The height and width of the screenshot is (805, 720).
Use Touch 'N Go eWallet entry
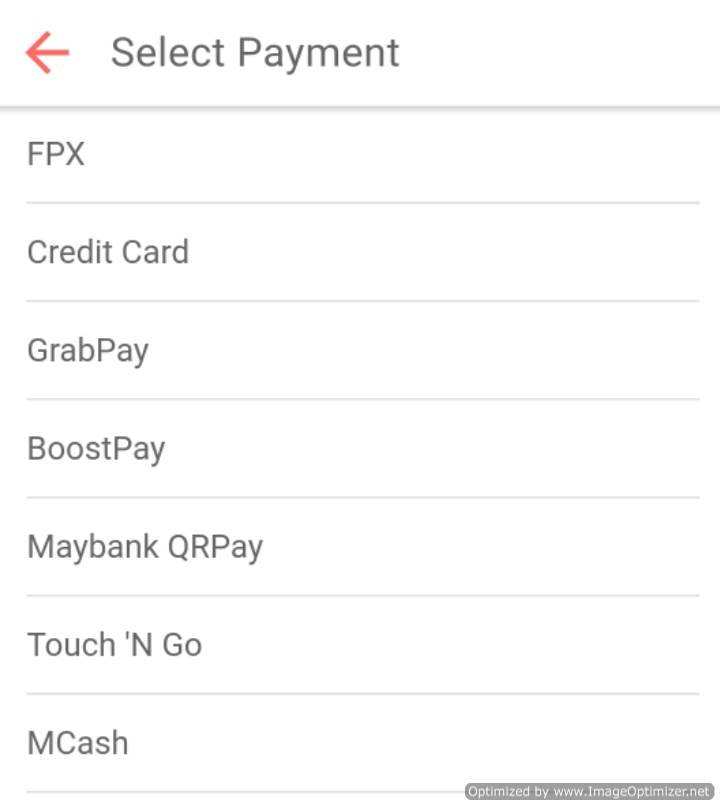360,645
